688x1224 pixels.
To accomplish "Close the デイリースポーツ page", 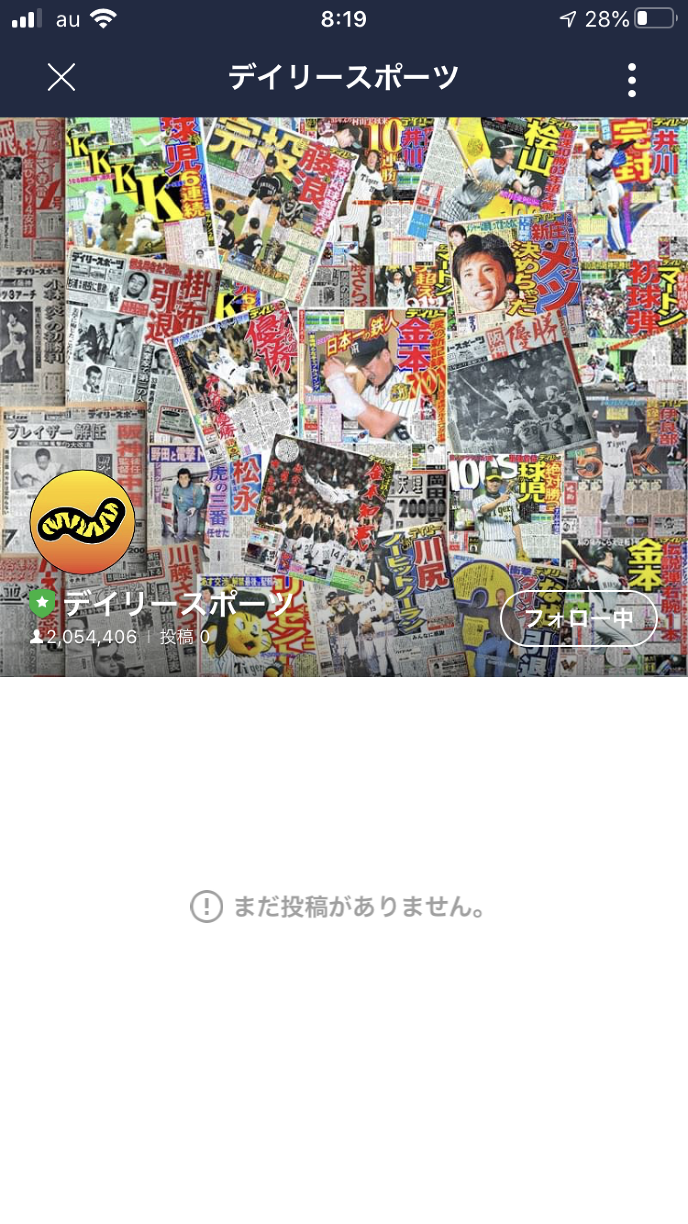I will [x=61, y=78].
